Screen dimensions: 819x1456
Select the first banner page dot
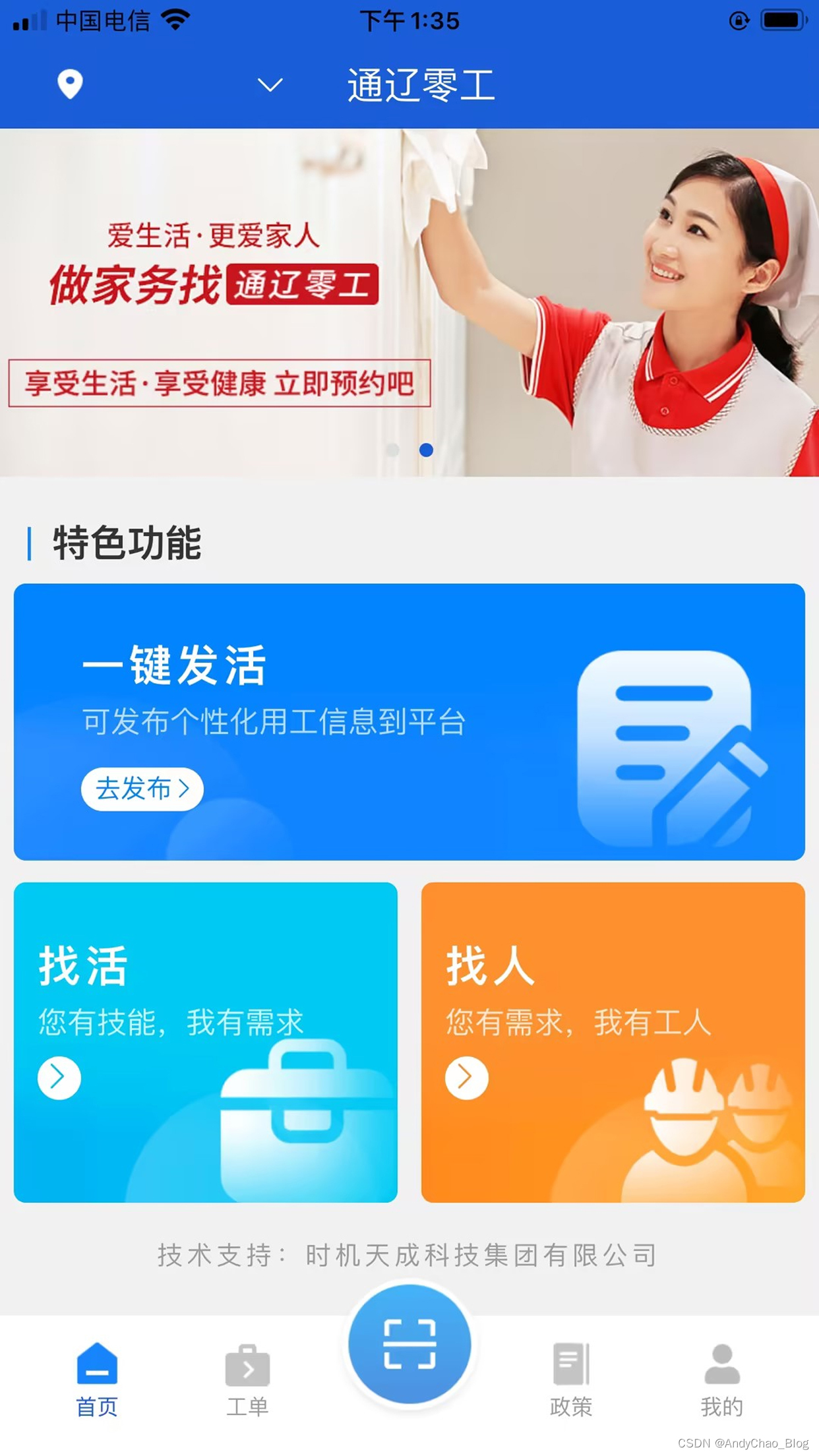[393, 450]
